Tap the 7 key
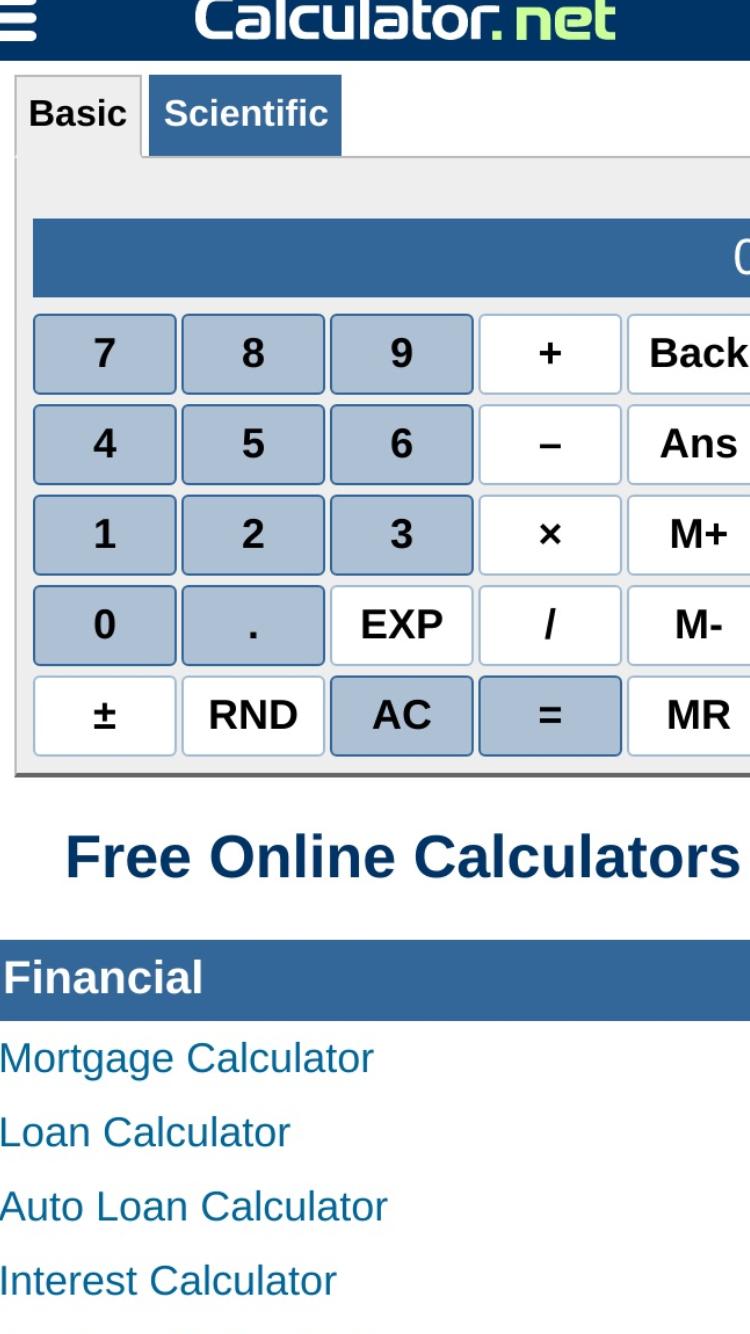Screen dimensions: 750x1334 (x=105, y=354)
